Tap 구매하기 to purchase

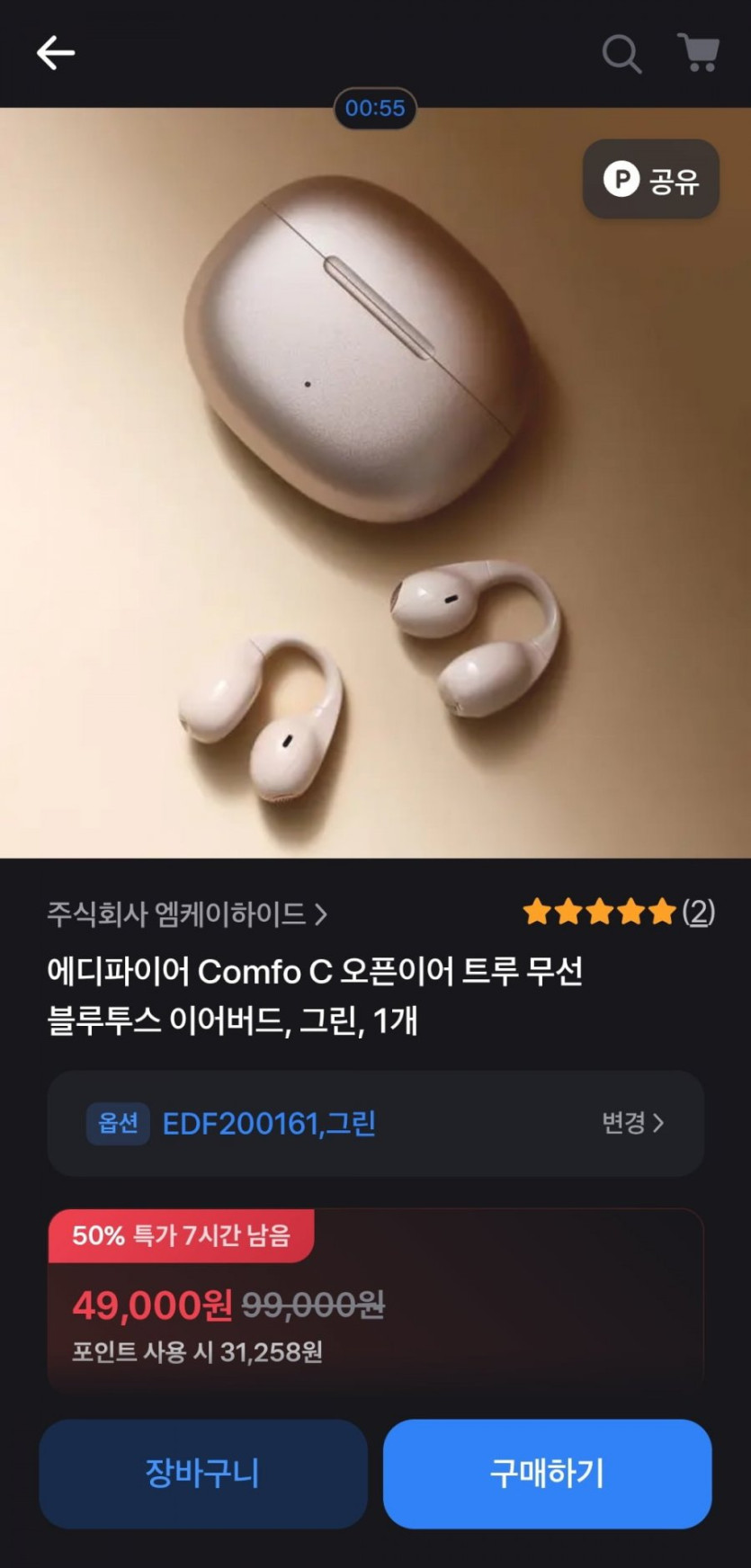click(x=546, y=1473)
